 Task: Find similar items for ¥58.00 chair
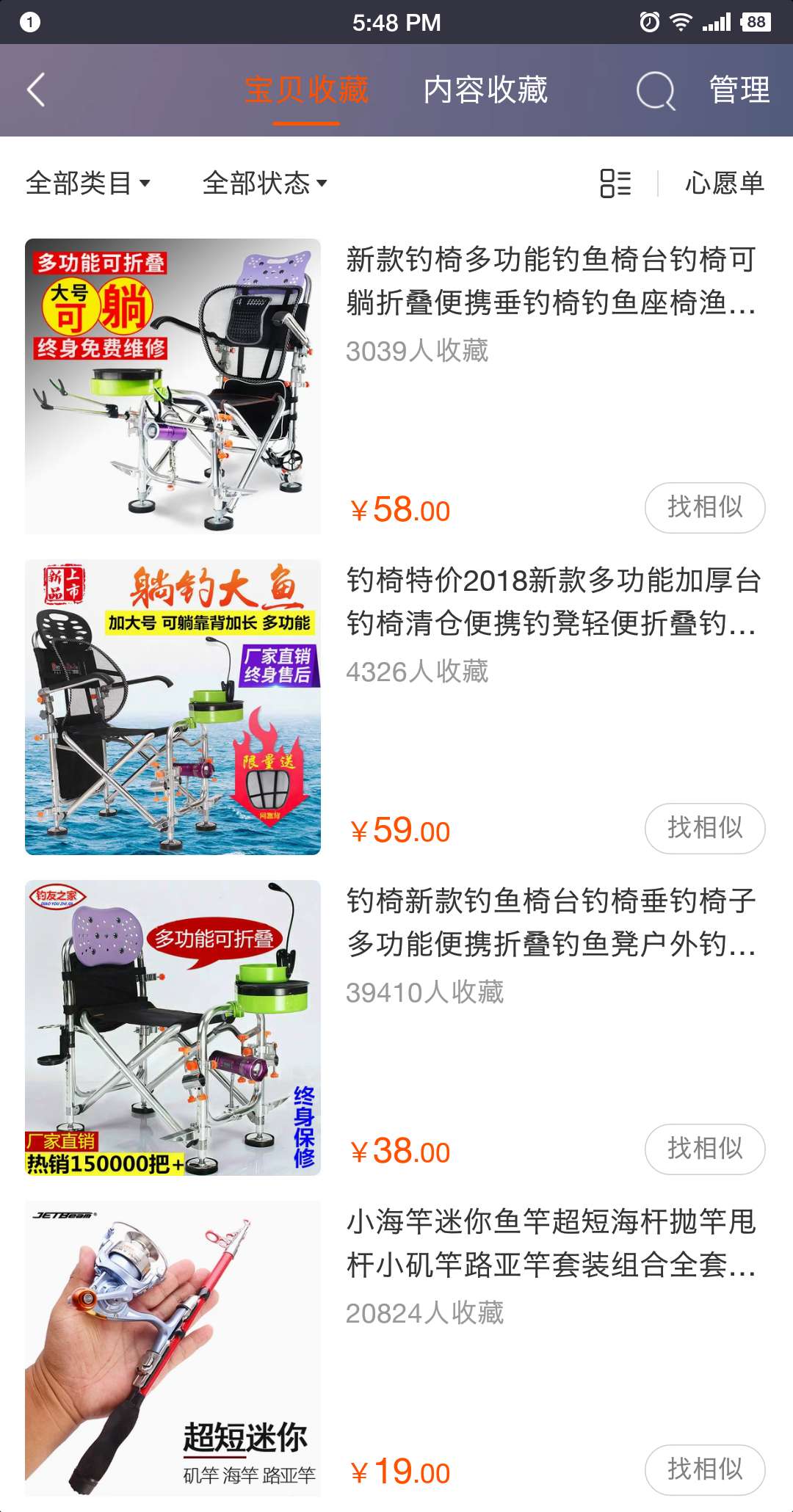point(704,507)
